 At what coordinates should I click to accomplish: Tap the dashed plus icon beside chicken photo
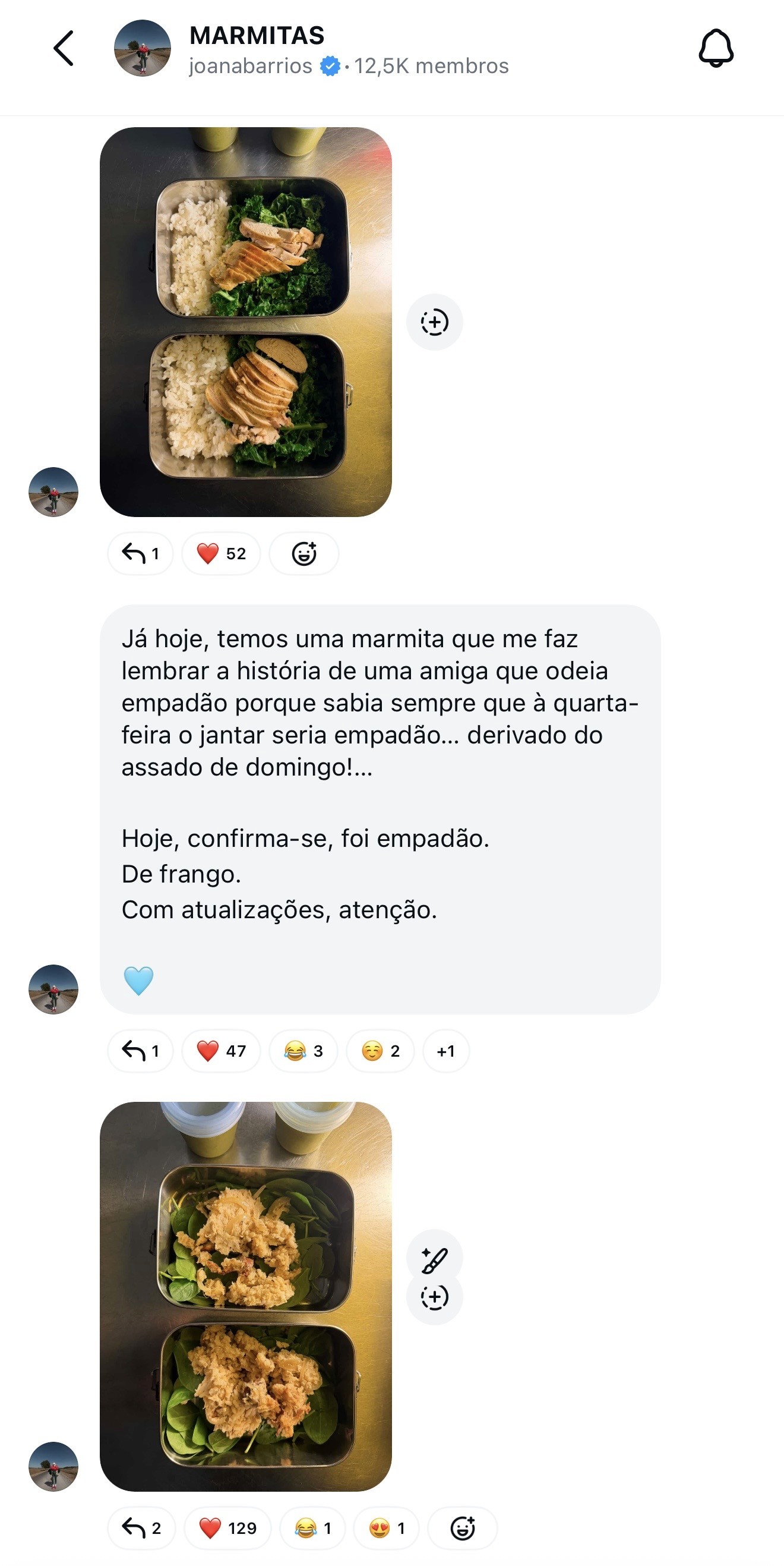click(x=435, y=322)
